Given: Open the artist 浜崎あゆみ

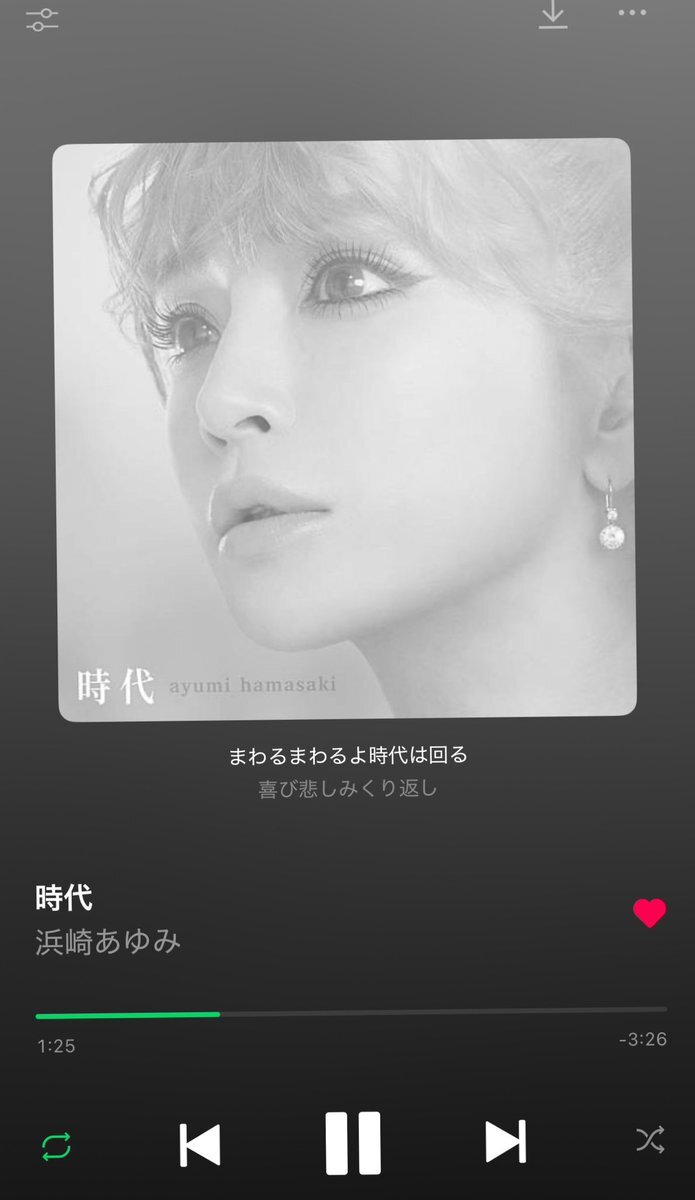Looking at the screenshot, I should (108, 942).
